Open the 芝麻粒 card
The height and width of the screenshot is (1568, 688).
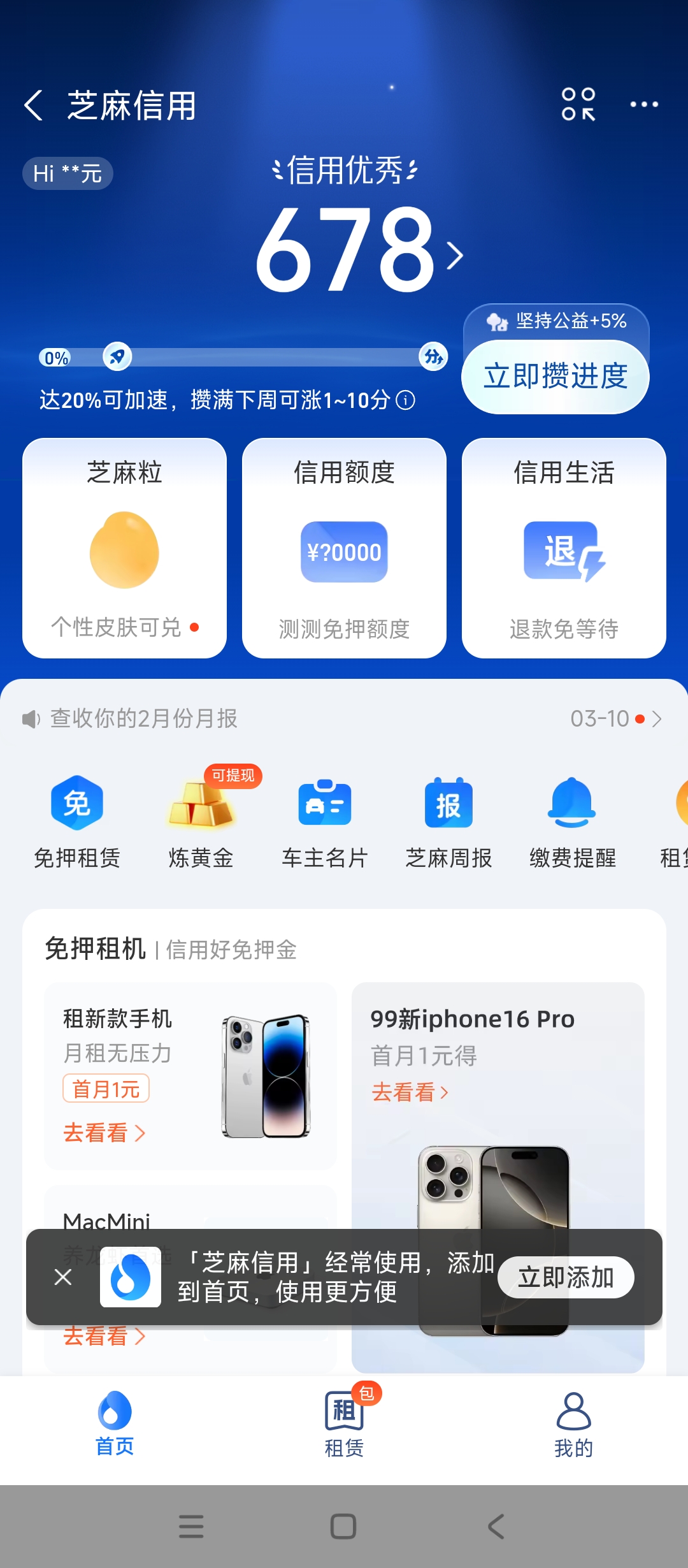(x=124, y=548)
